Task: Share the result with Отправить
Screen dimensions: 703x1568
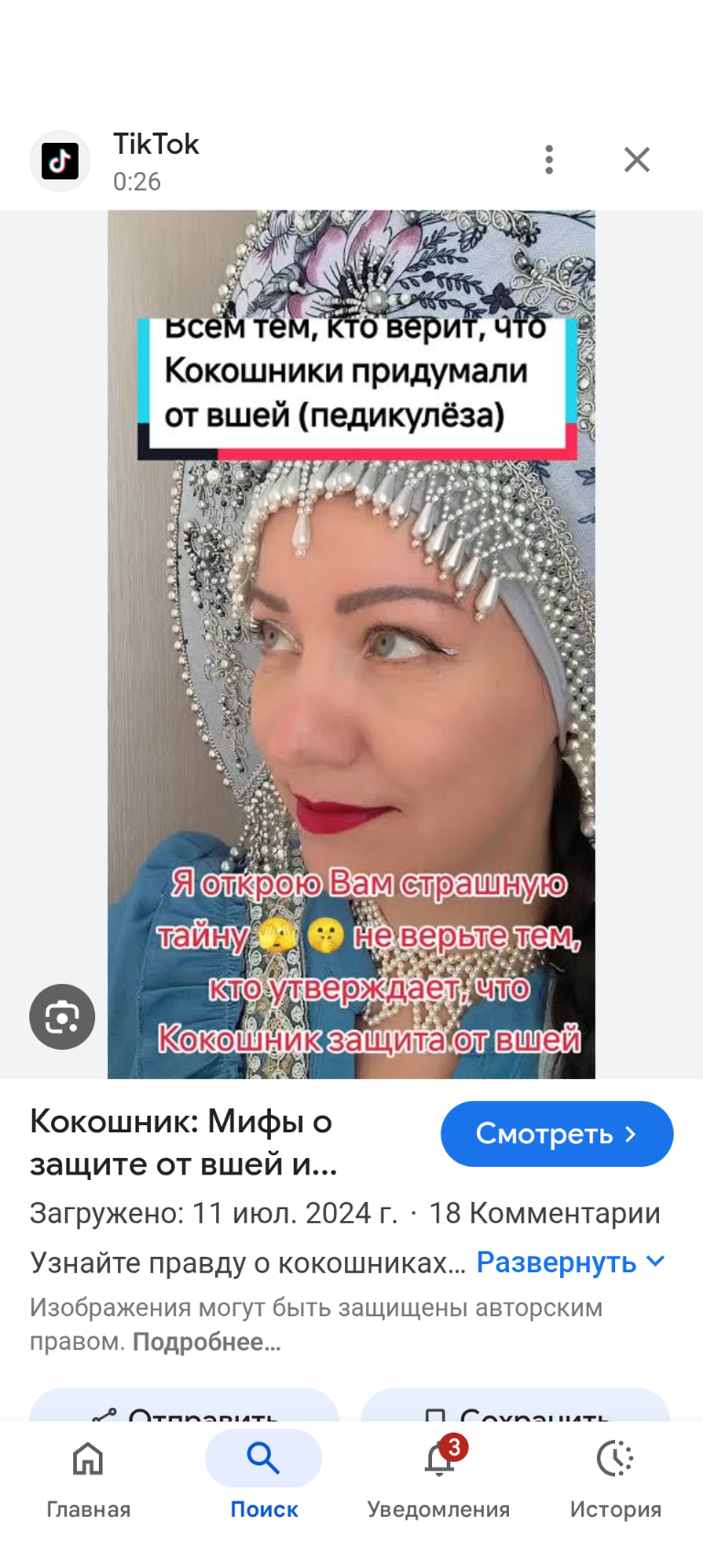Action: coord(185,1408)
